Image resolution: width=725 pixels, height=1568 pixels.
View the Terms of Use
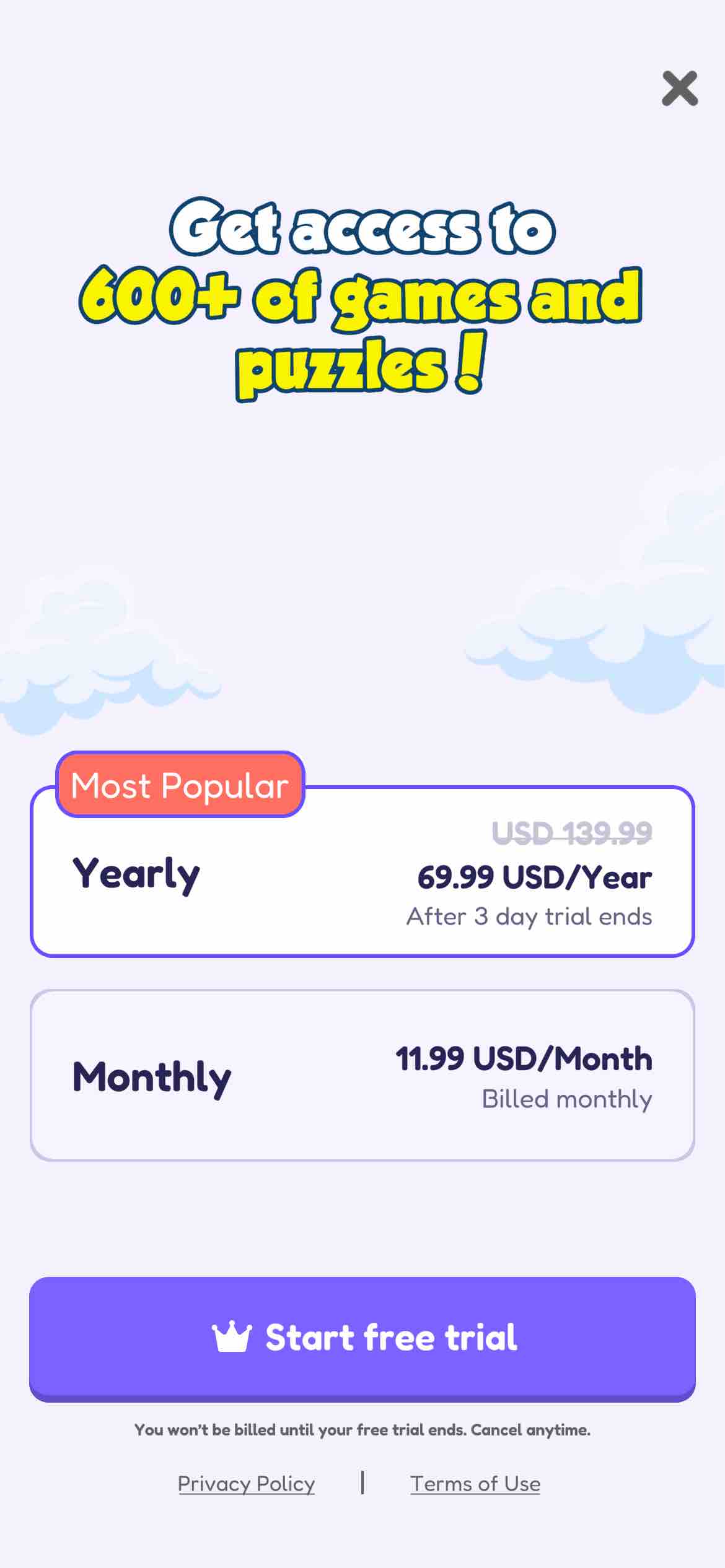[x=475, y=1484]
